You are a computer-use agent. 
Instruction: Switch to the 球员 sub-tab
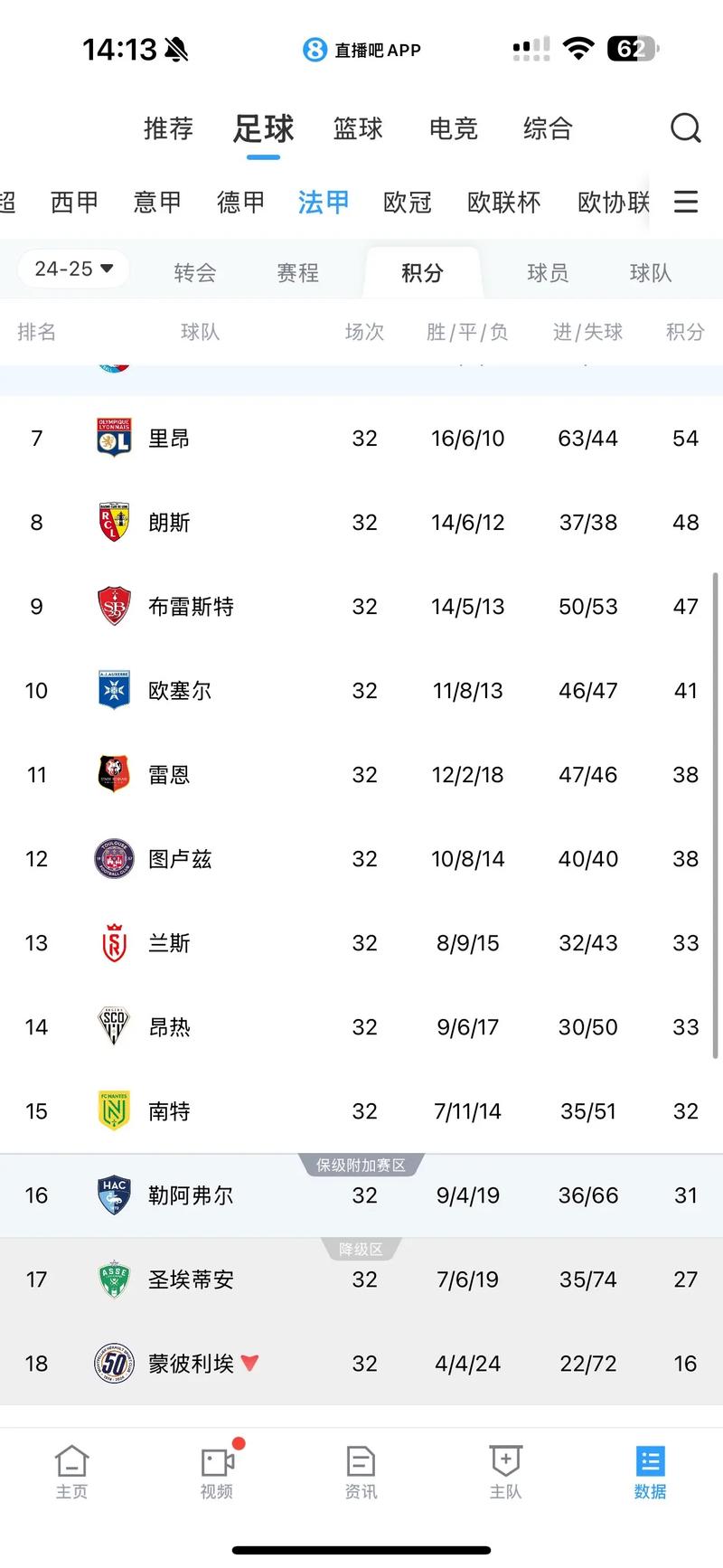click(548, 272)
